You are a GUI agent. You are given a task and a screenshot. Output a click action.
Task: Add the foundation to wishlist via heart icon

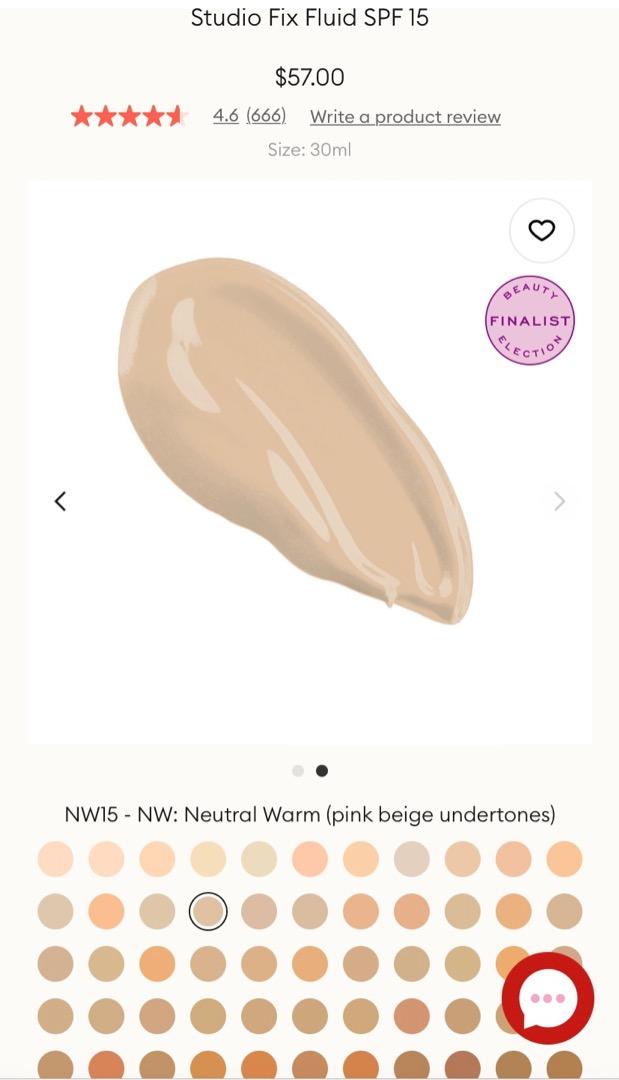[x=541, y=230]
